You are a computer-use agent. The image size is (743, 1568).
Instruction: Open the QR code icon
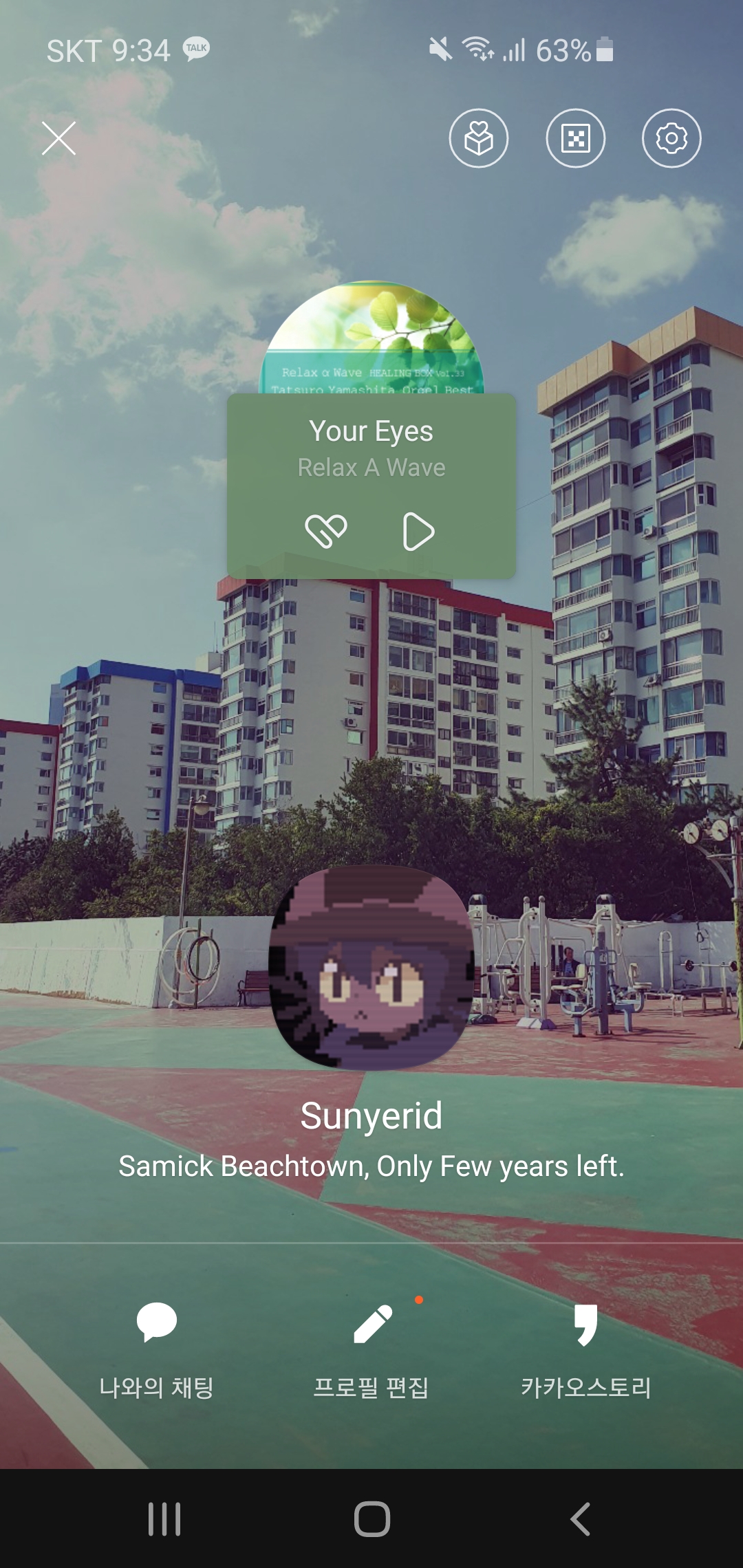575,138
